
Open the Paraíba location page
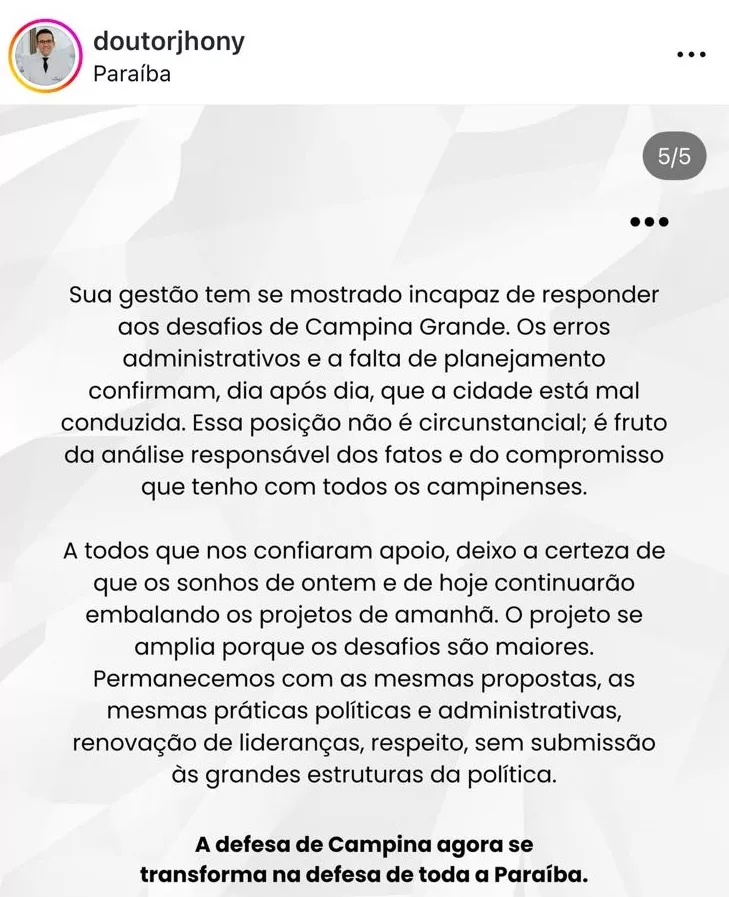[x=131, y=74]
